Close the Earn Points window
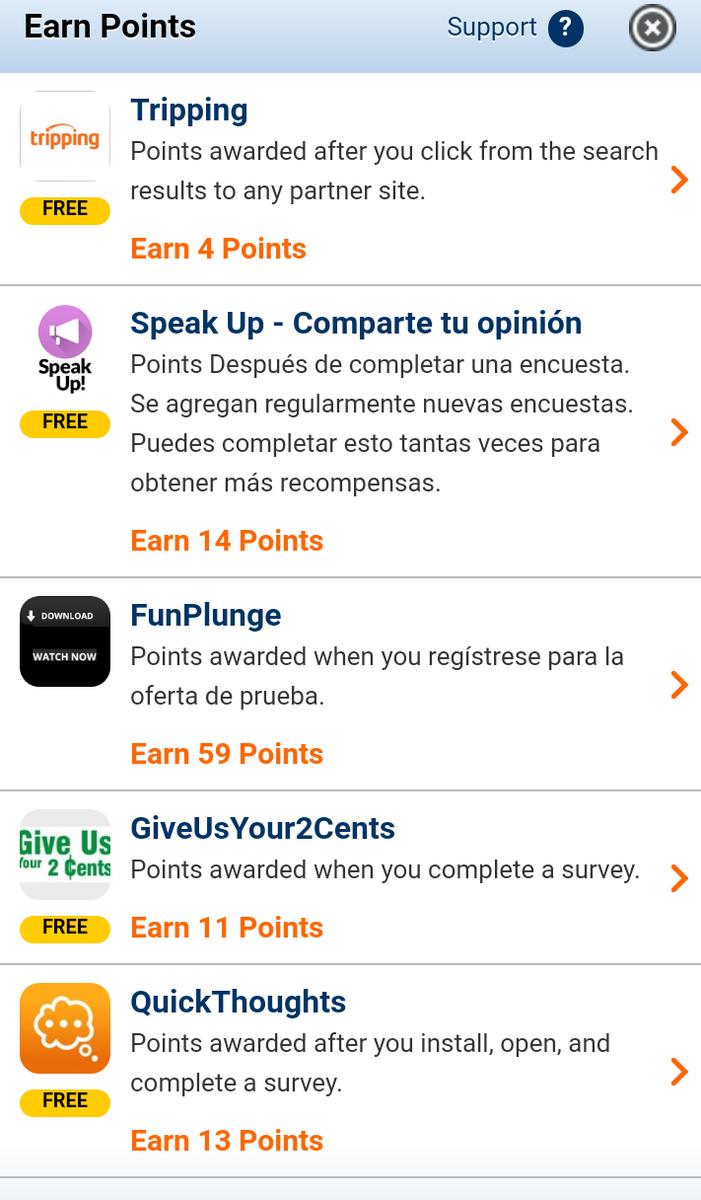 [x=652, y=29]
